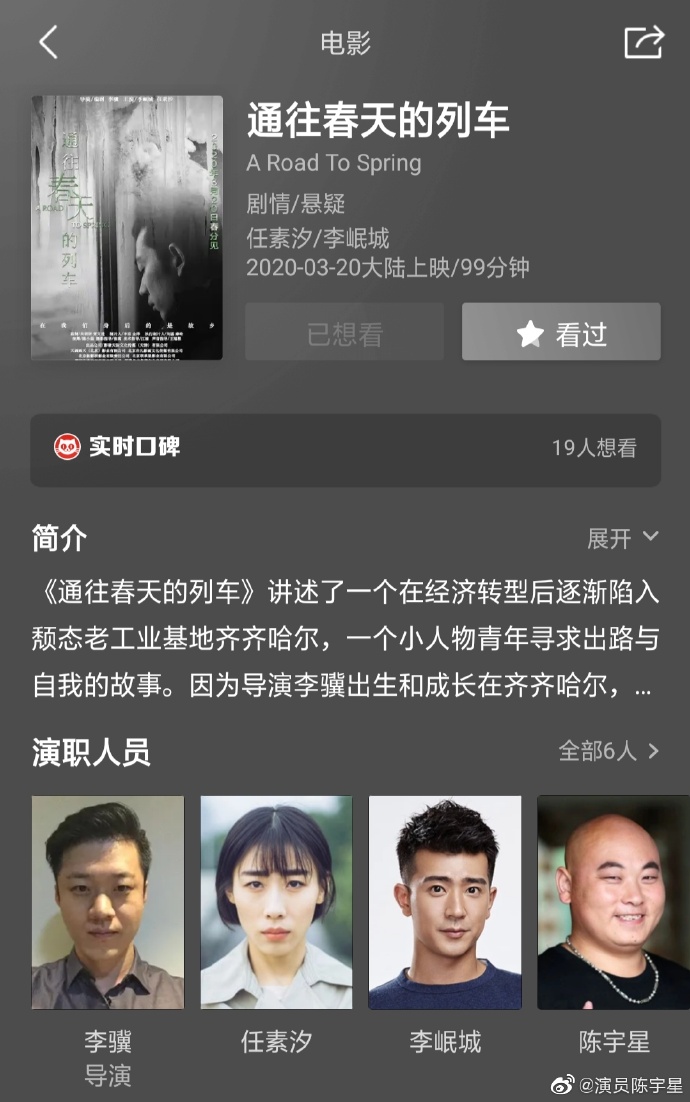The width and height of the screenshot is (690, 1102).
Task: Tap the 已想看 button
Action: (x=344, y=332)
